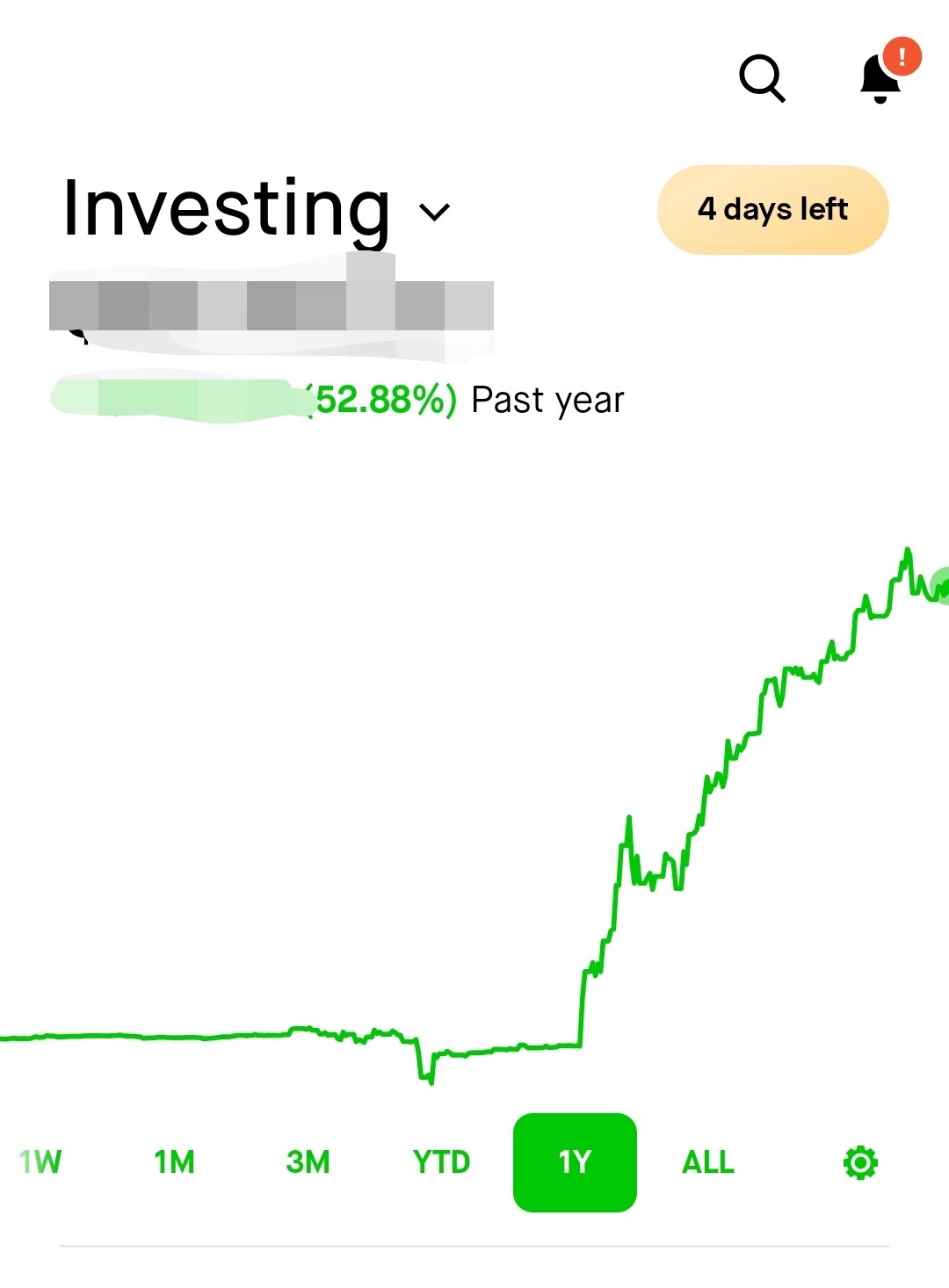Switch chart to 1W range
The width and height of the screenshot is (949, 1288).
tap(40, 1162)
